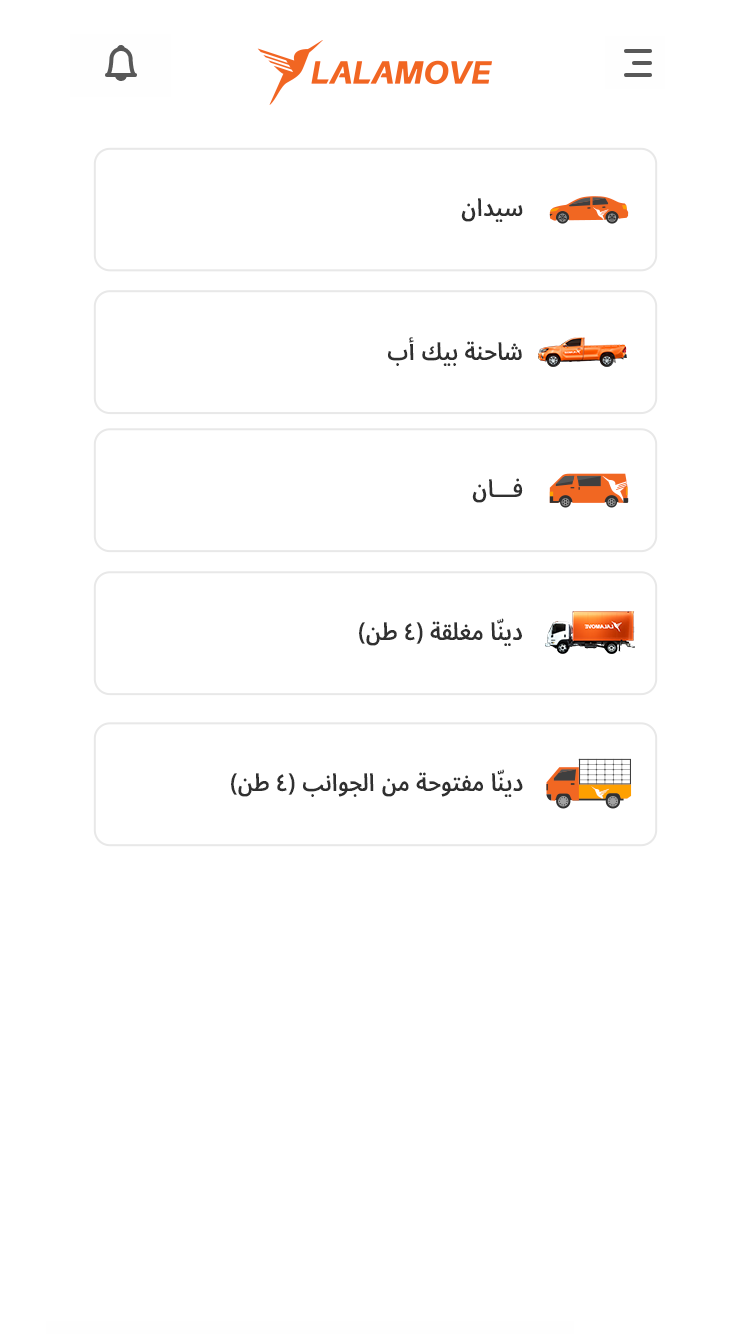Select دينّا مغلقة (٤ طن)
Screen dimensions: 750x1334
click(375, 633)
